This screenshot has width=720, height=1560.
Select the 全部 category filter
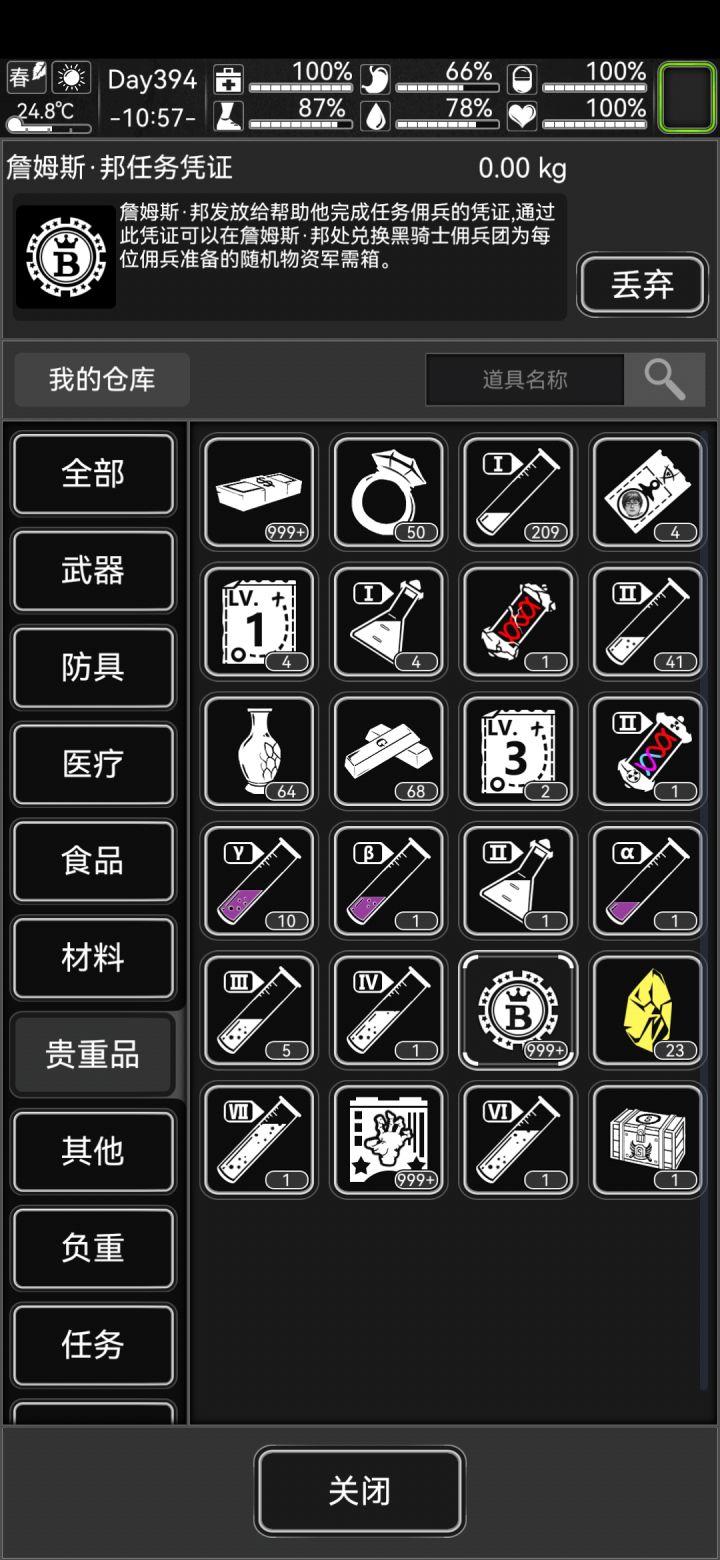[93, 474]
